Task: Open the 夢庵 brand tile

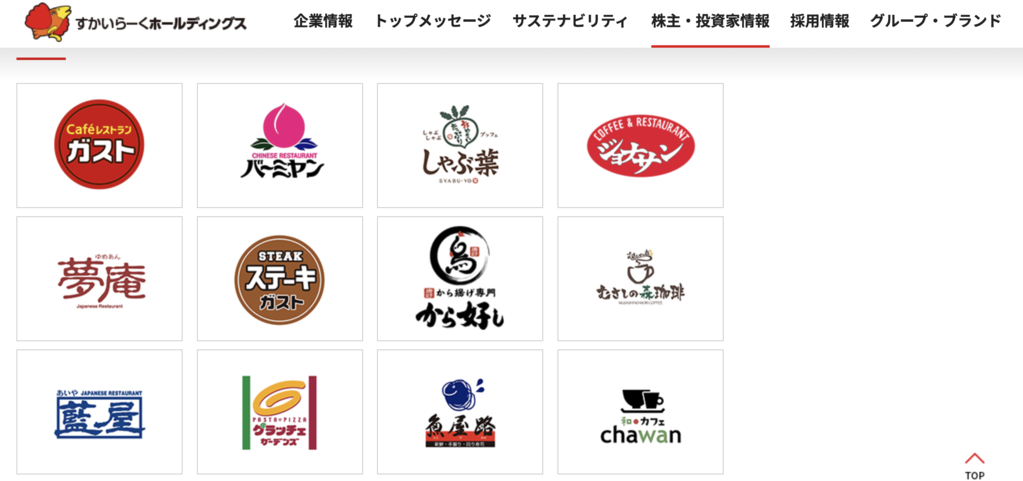Action: pyautogui.click(x=99, y=278)
